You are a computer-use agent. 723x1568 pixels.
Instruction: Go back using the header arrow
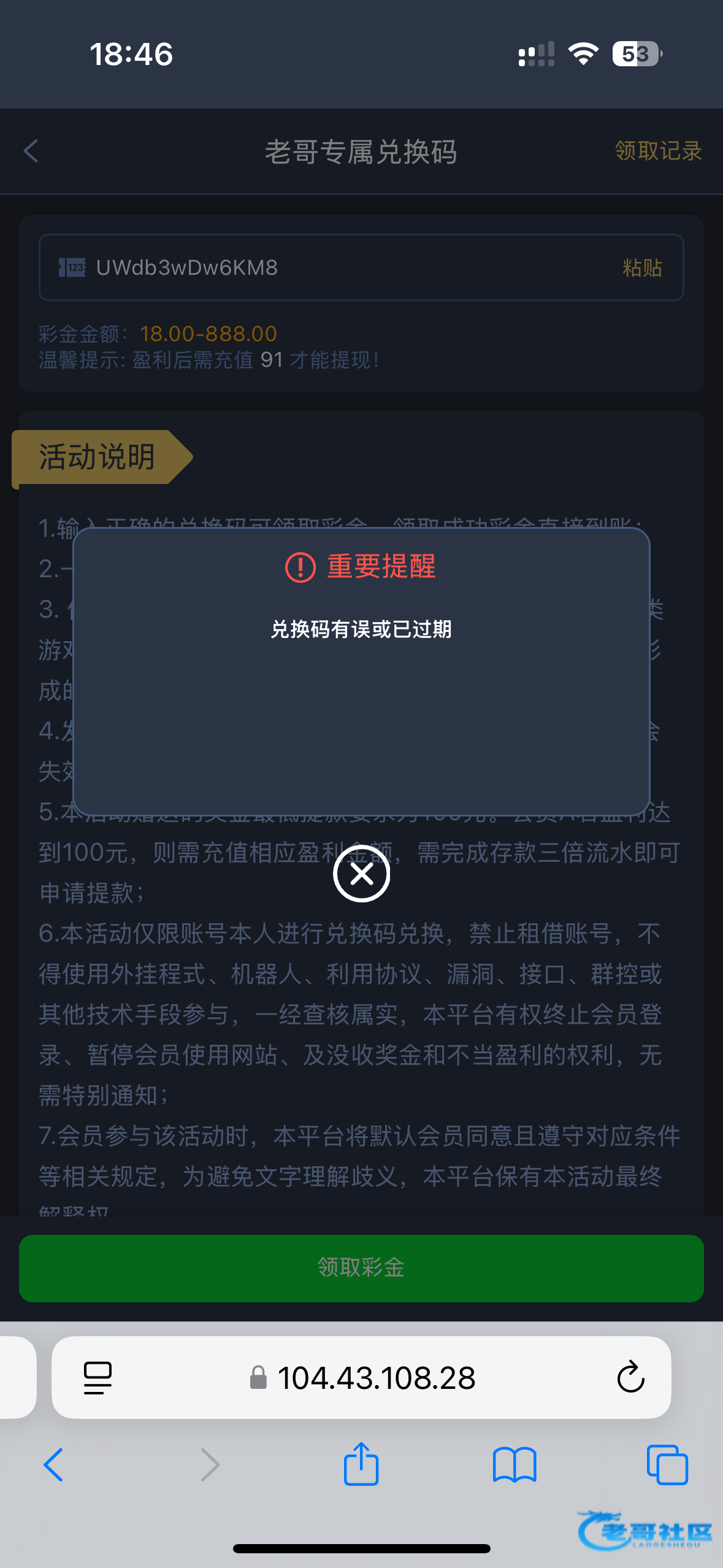coord(31,151)
